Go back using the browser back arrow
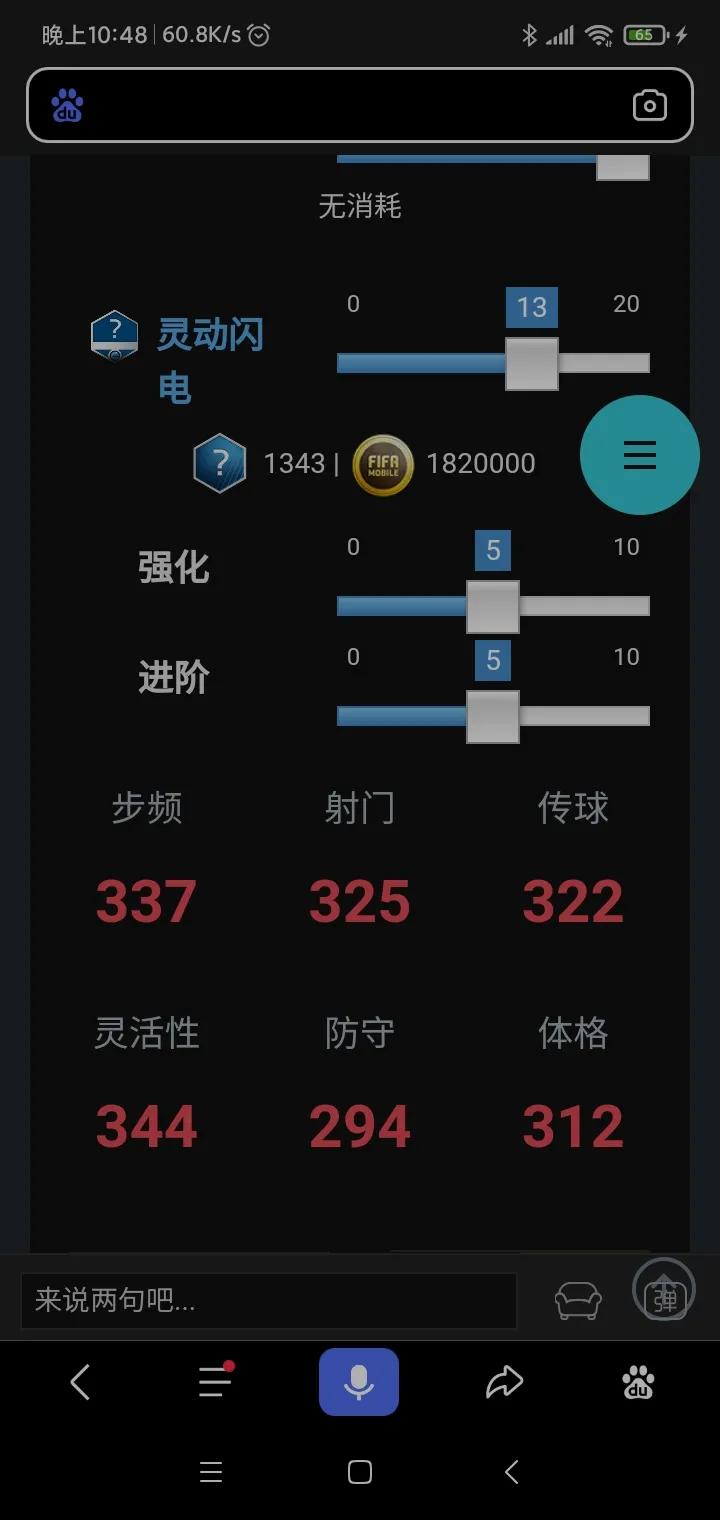720x1520 pixels. pyautogui.click(x=81, y=1382)
